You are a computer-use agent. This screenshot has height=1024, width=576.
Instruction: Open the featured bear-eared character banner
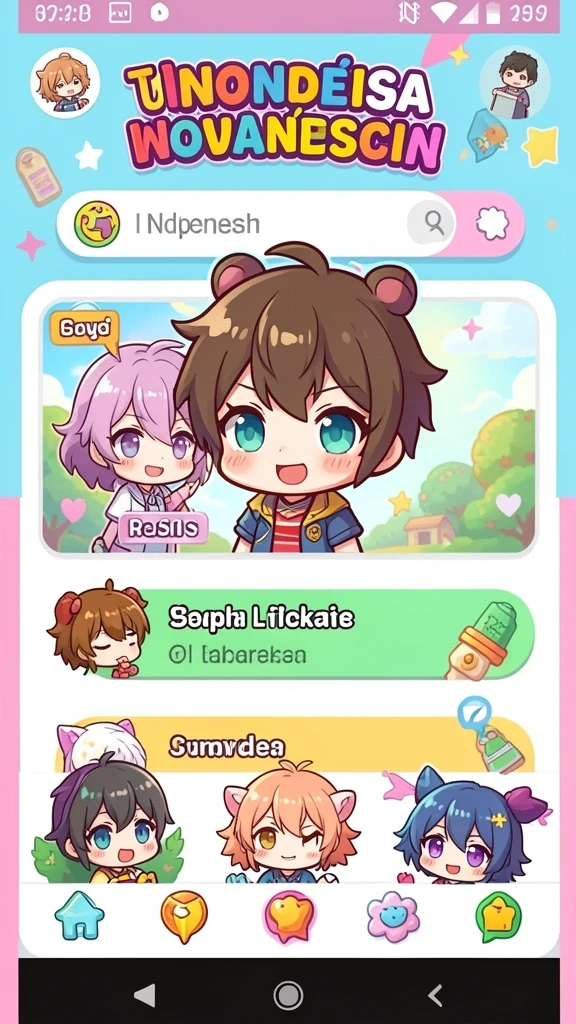click(289, 424)
